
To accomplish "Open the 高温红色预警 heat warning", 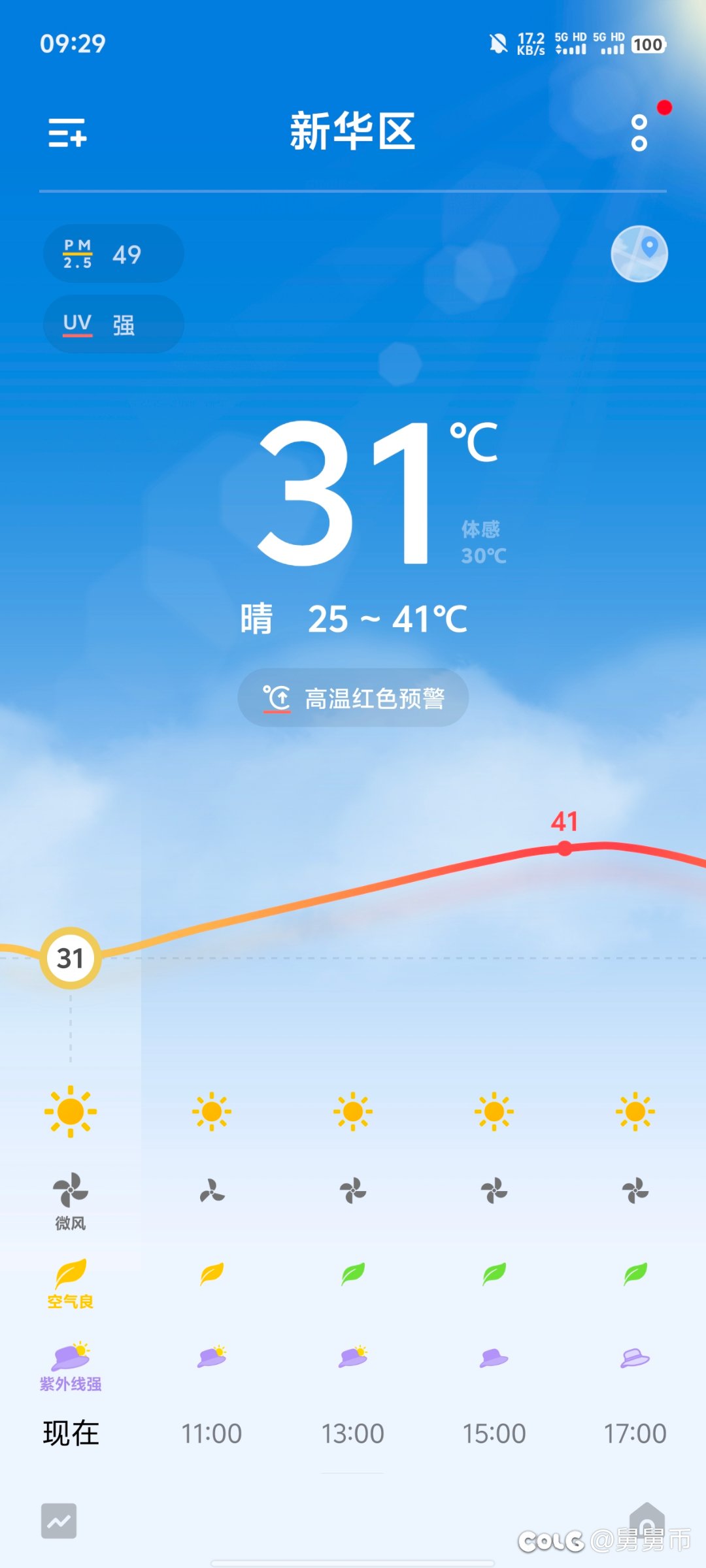I will click(353, 698).
